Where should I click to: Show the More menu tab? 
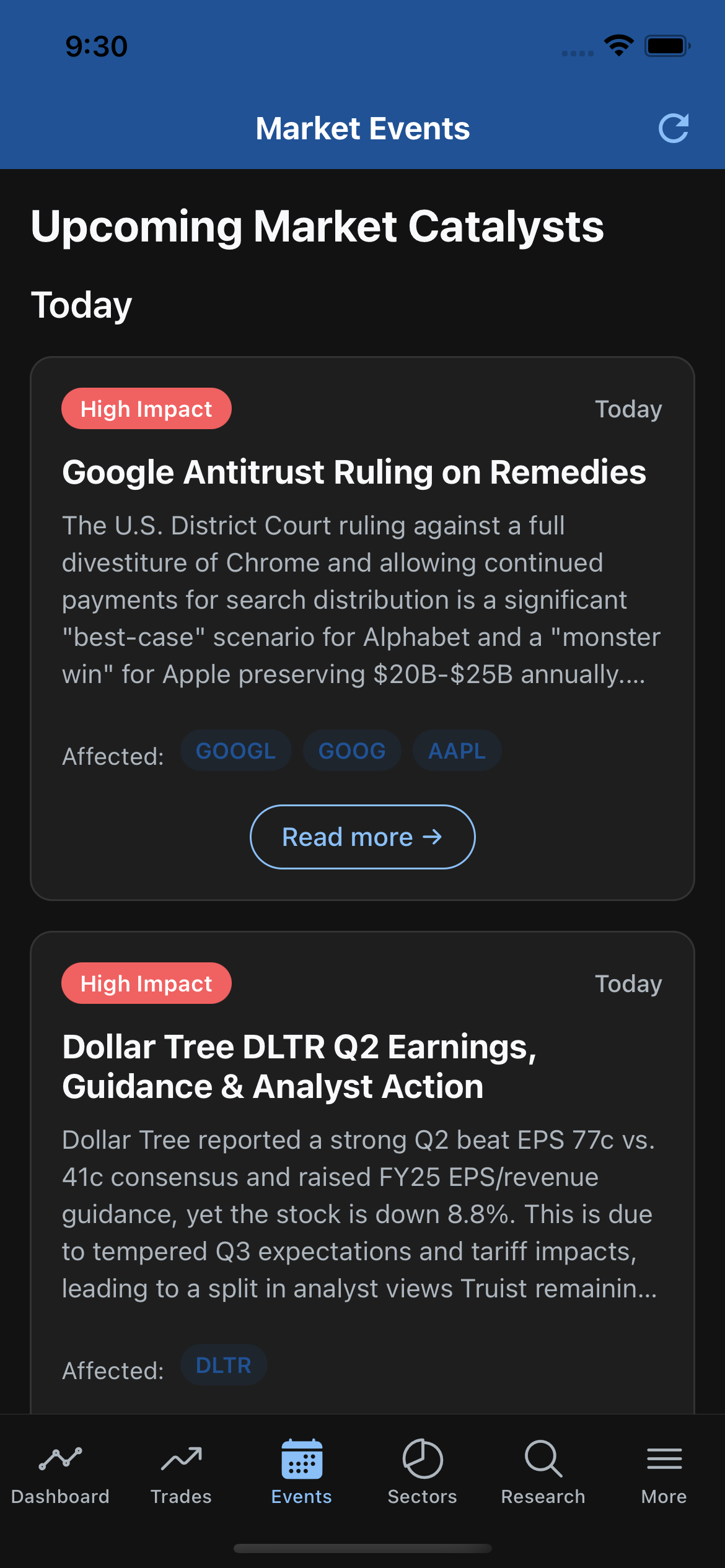(x=664, y=1473)
